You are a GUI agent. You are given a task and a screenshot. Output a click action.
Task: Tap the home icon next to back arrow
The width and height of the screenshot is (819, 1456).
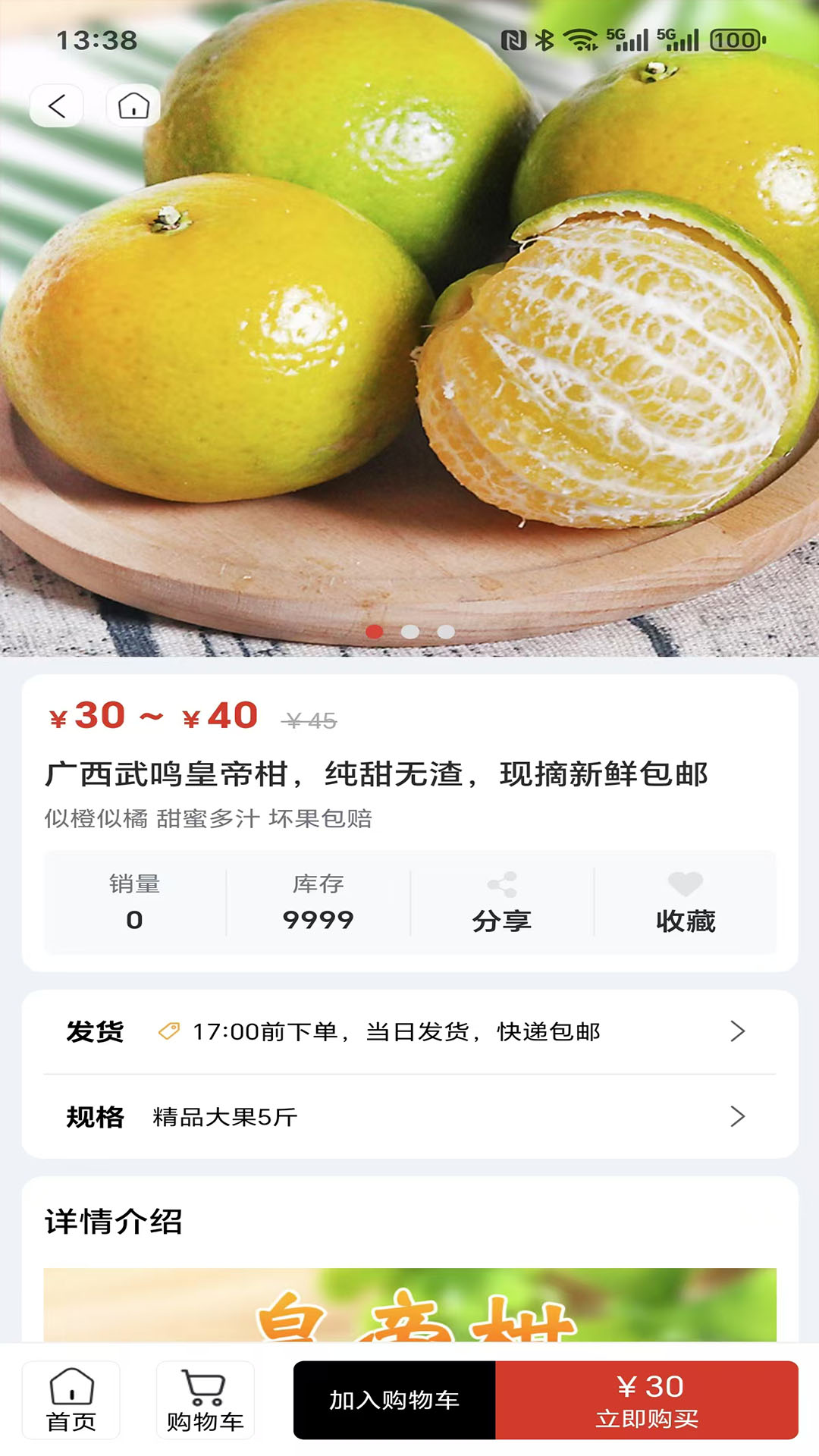(x=133, y=106)
